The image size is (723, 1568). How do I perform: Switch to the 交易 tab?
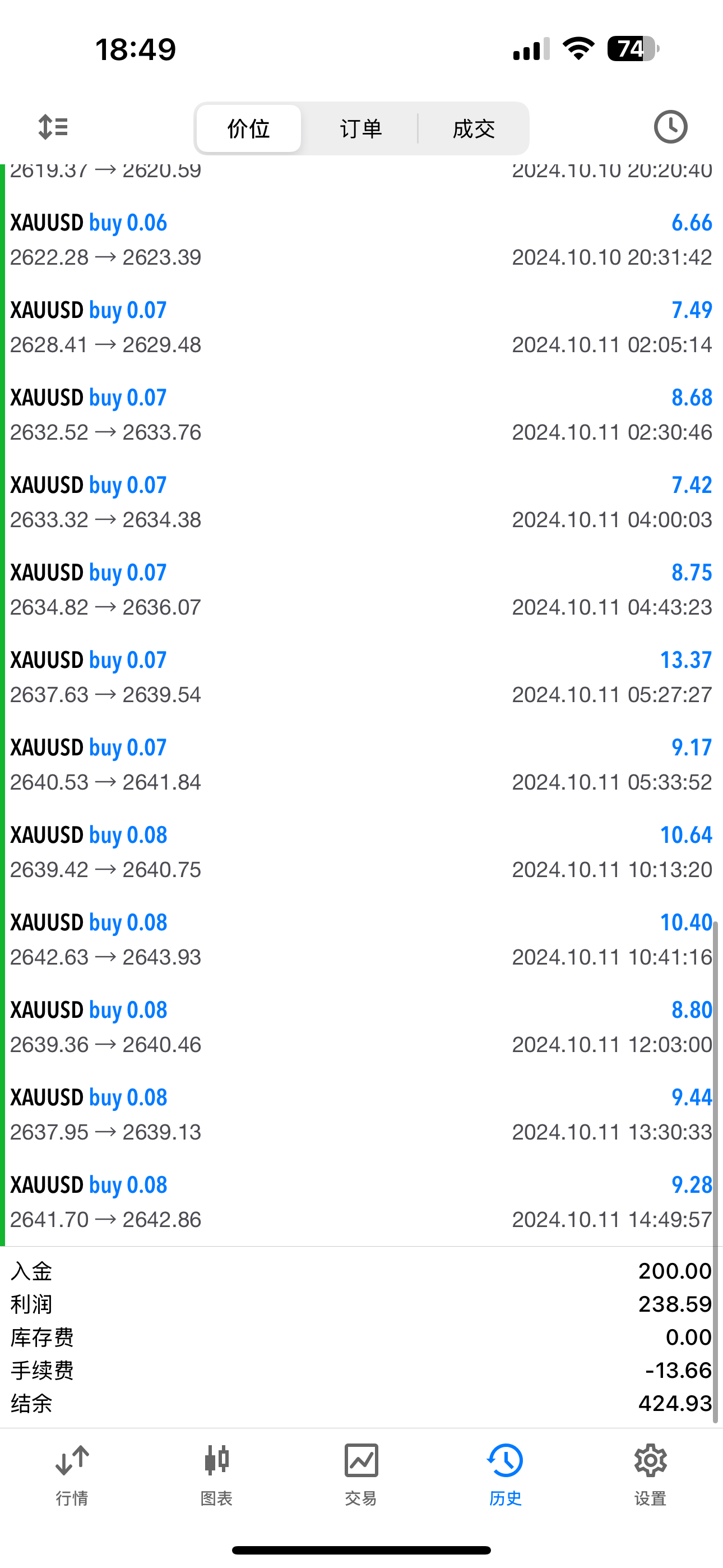tap(361, 1474)
